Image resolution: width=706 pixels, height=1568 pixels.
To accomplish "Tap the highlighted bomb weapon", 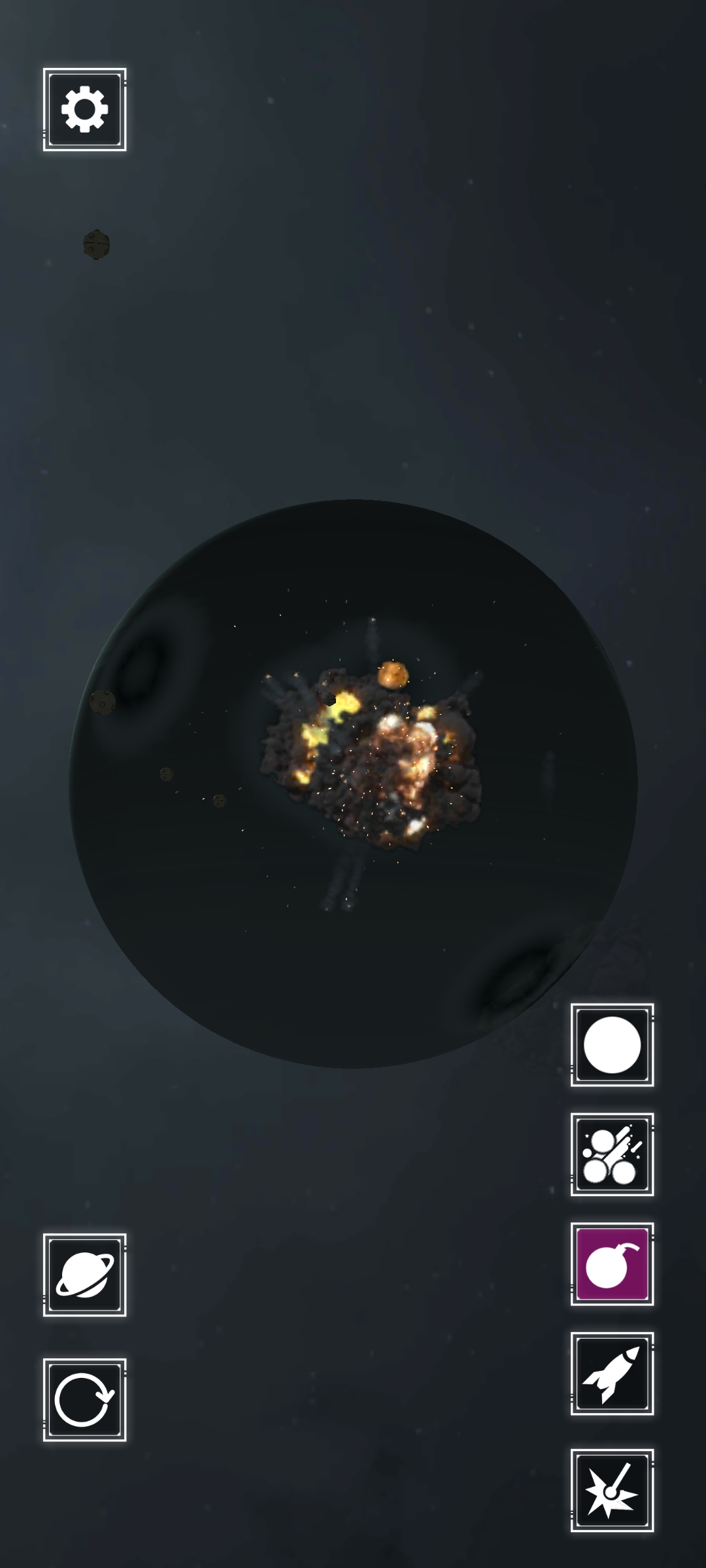I will tap(612, 1264).
